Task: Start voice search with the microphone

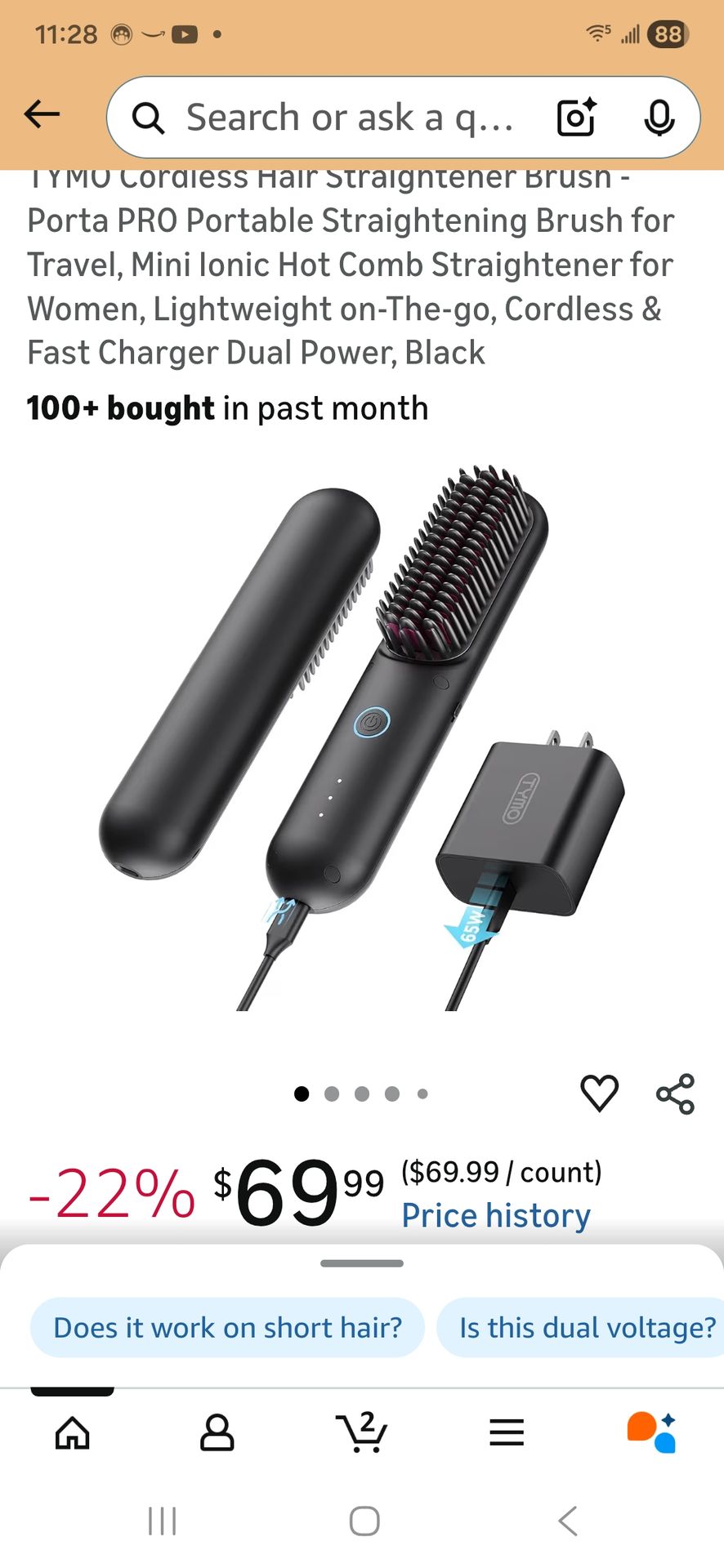Action: [x=659, y=118]
